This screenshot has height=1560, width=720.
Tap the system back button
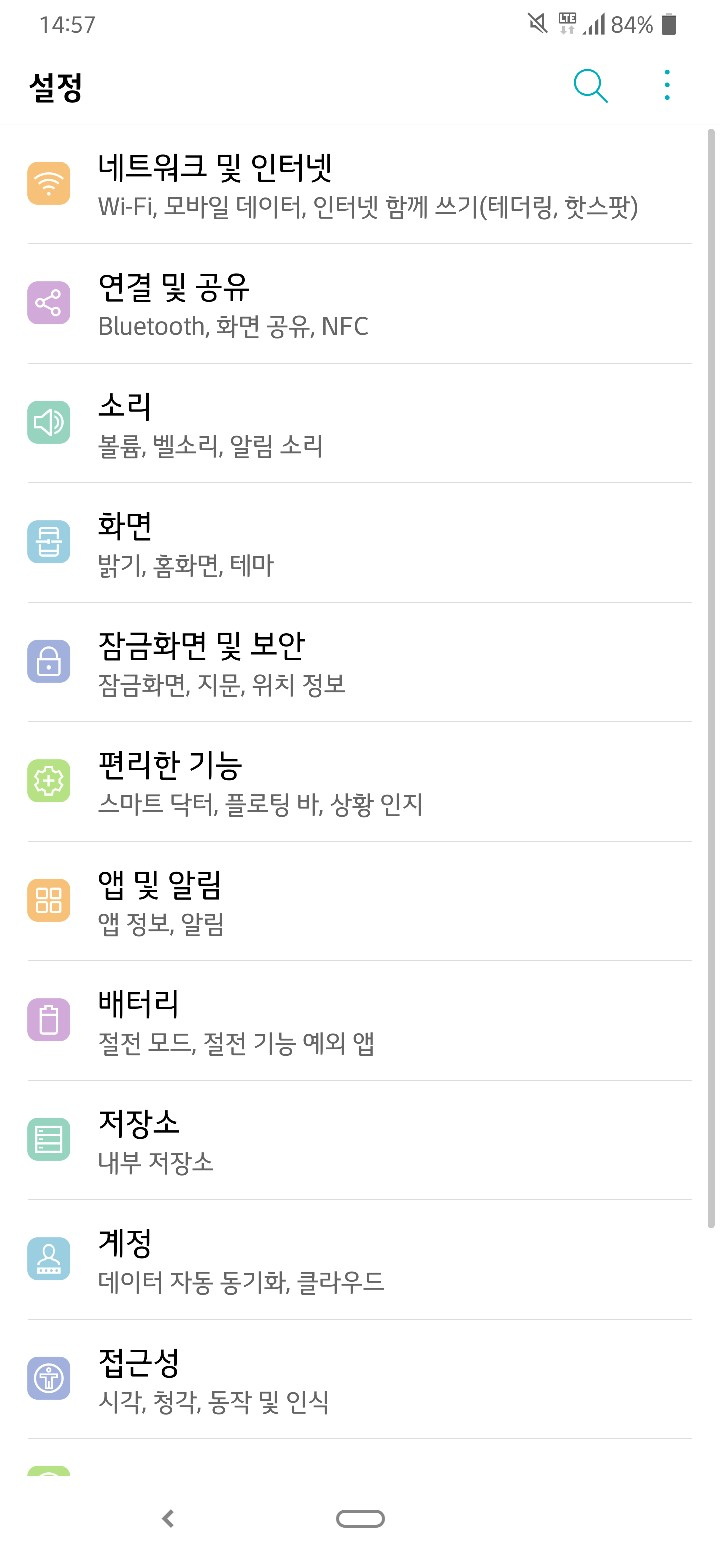(168, 1519)
